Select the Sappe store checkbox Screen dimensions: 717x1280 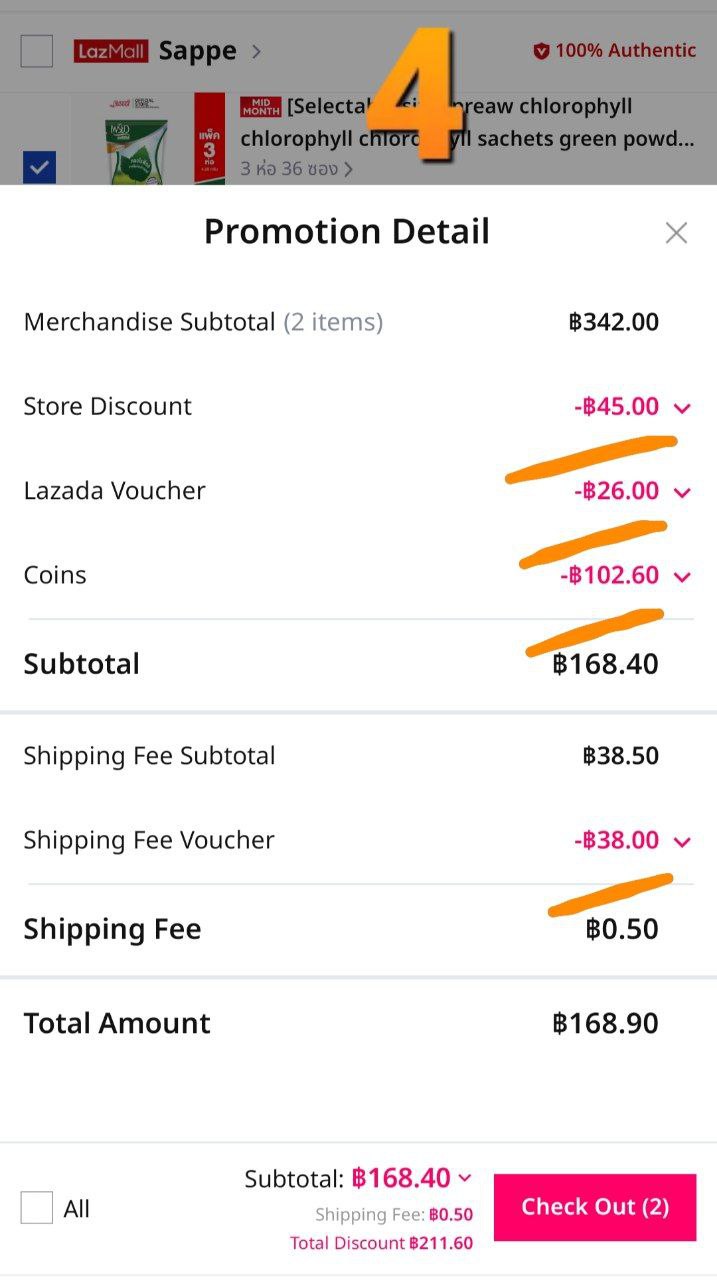click(x=37, y=50)
